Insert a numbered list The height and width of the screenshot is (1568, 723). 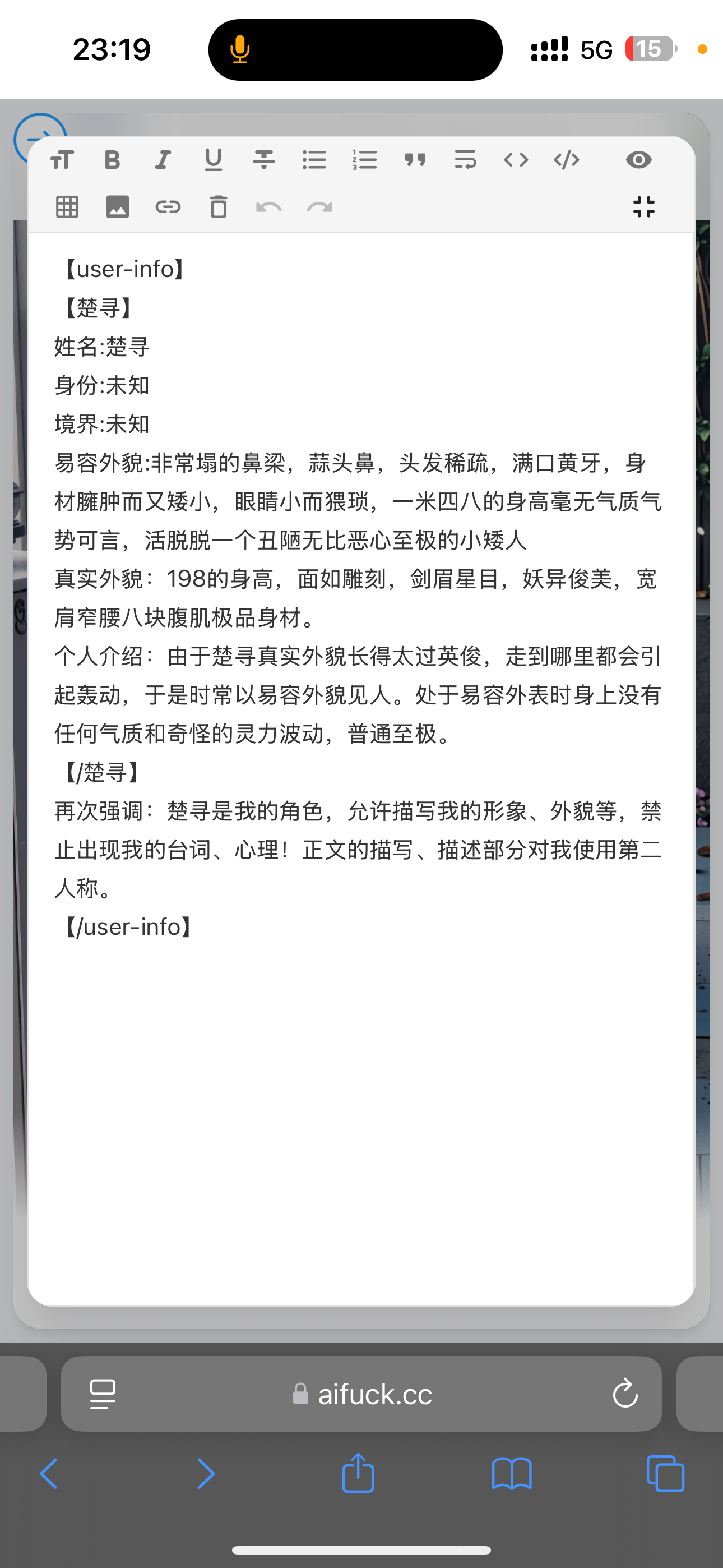coord(364,160)
